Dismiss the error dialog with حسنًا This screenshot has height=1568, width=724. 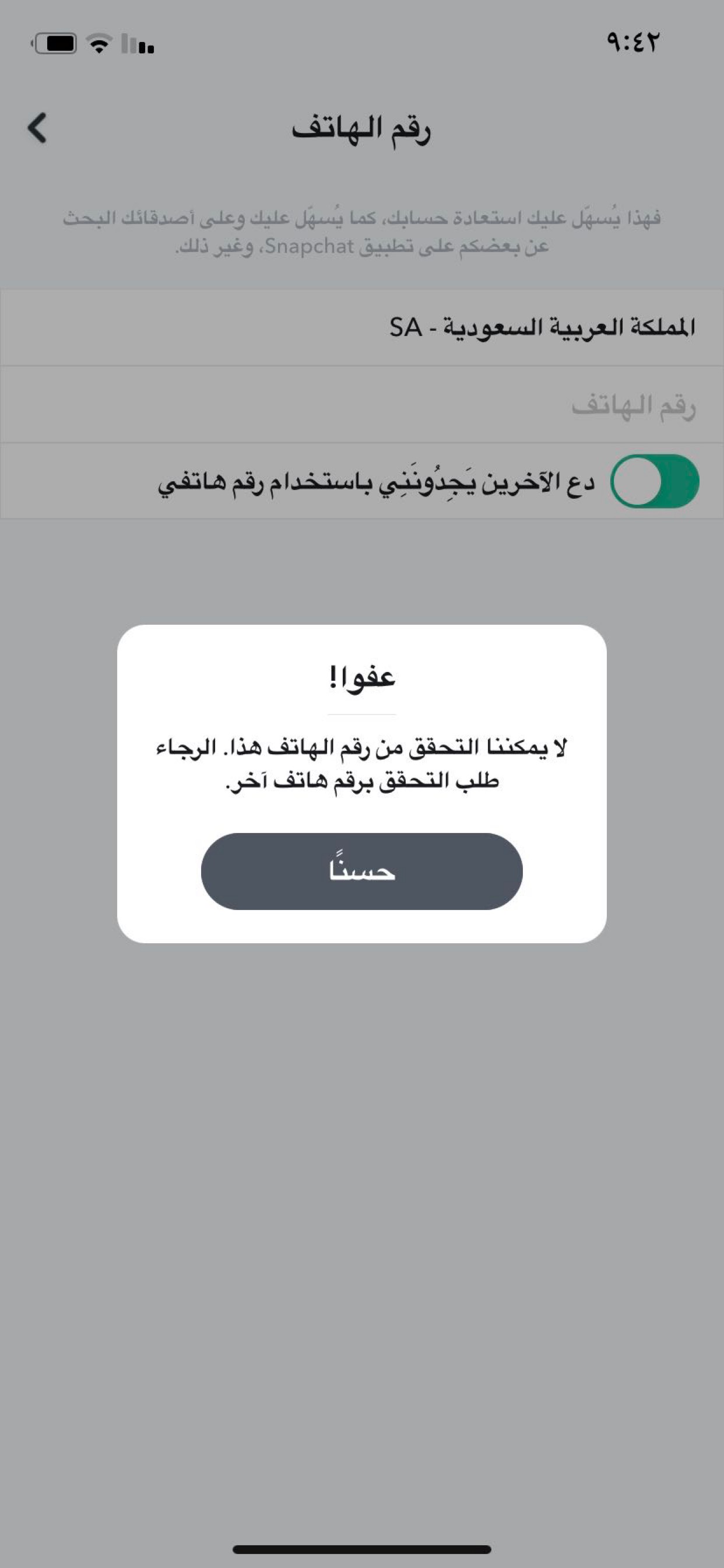[361, 871]
